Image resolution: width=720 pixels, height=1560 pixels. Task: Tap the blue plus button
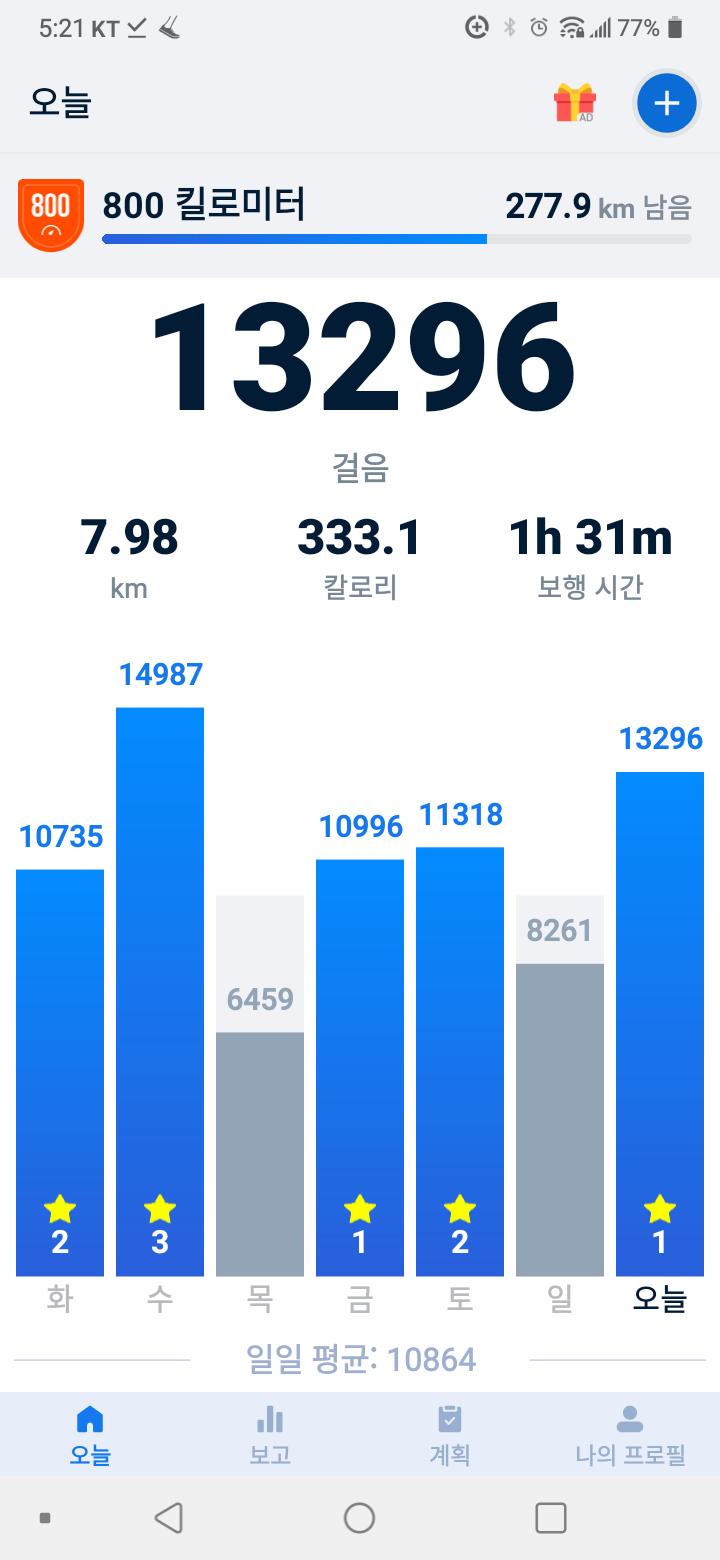(x=666, y=103)
